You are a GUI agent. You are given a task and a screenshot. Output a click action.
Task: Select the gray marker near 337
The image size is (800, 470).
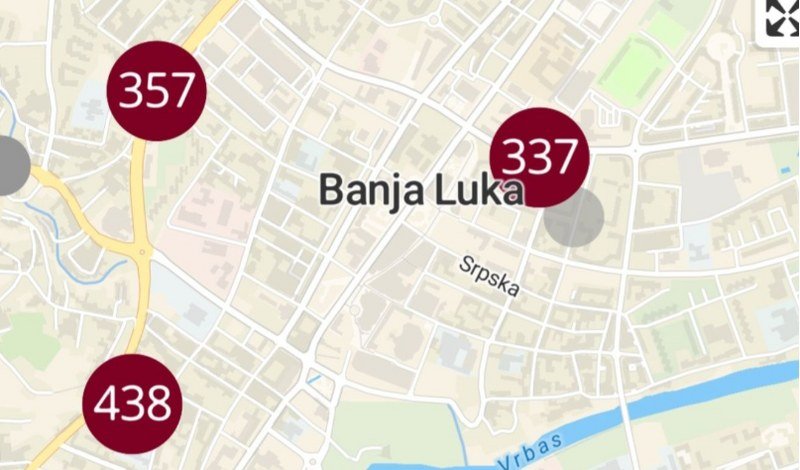581,225
